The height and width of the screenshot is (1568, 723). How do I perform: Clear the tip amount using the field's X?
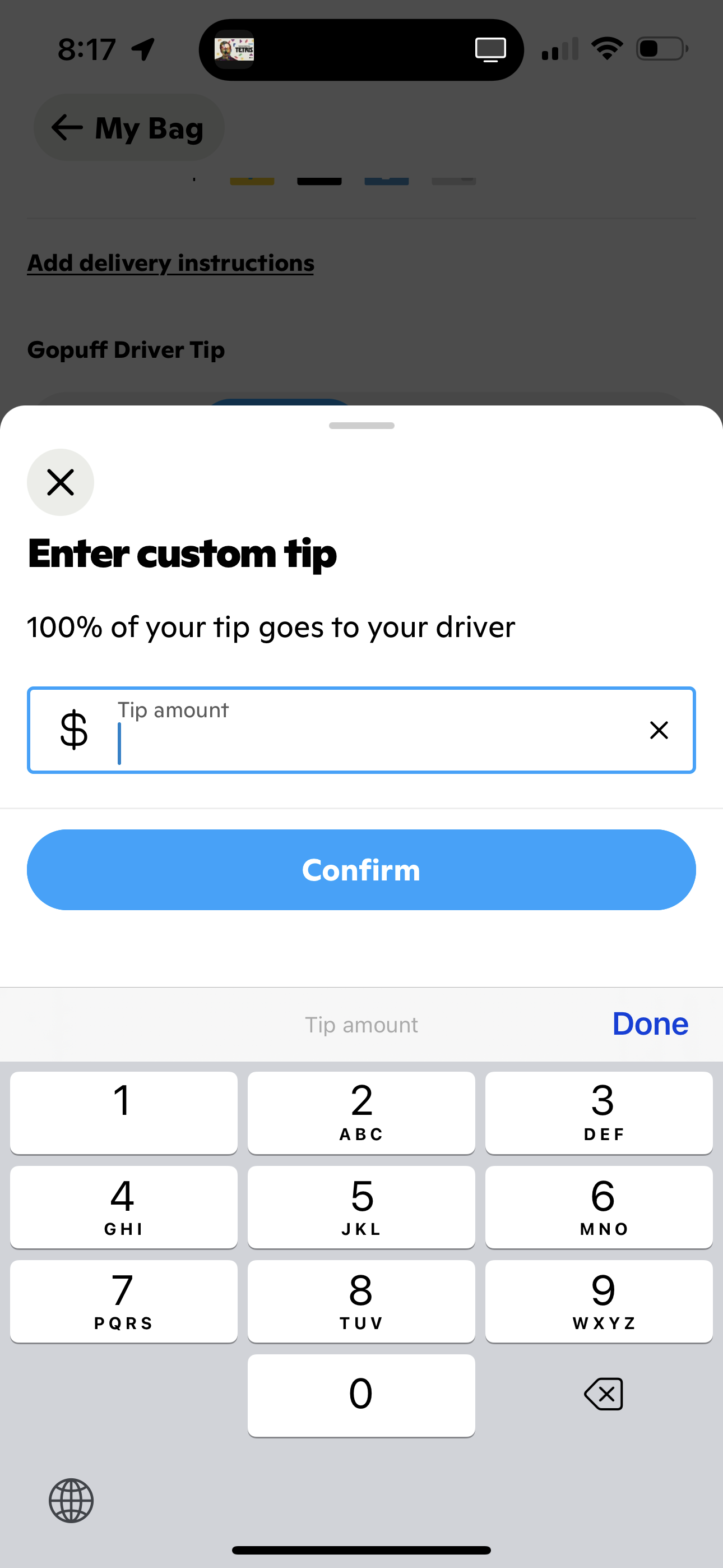click(x=659, y=730)
